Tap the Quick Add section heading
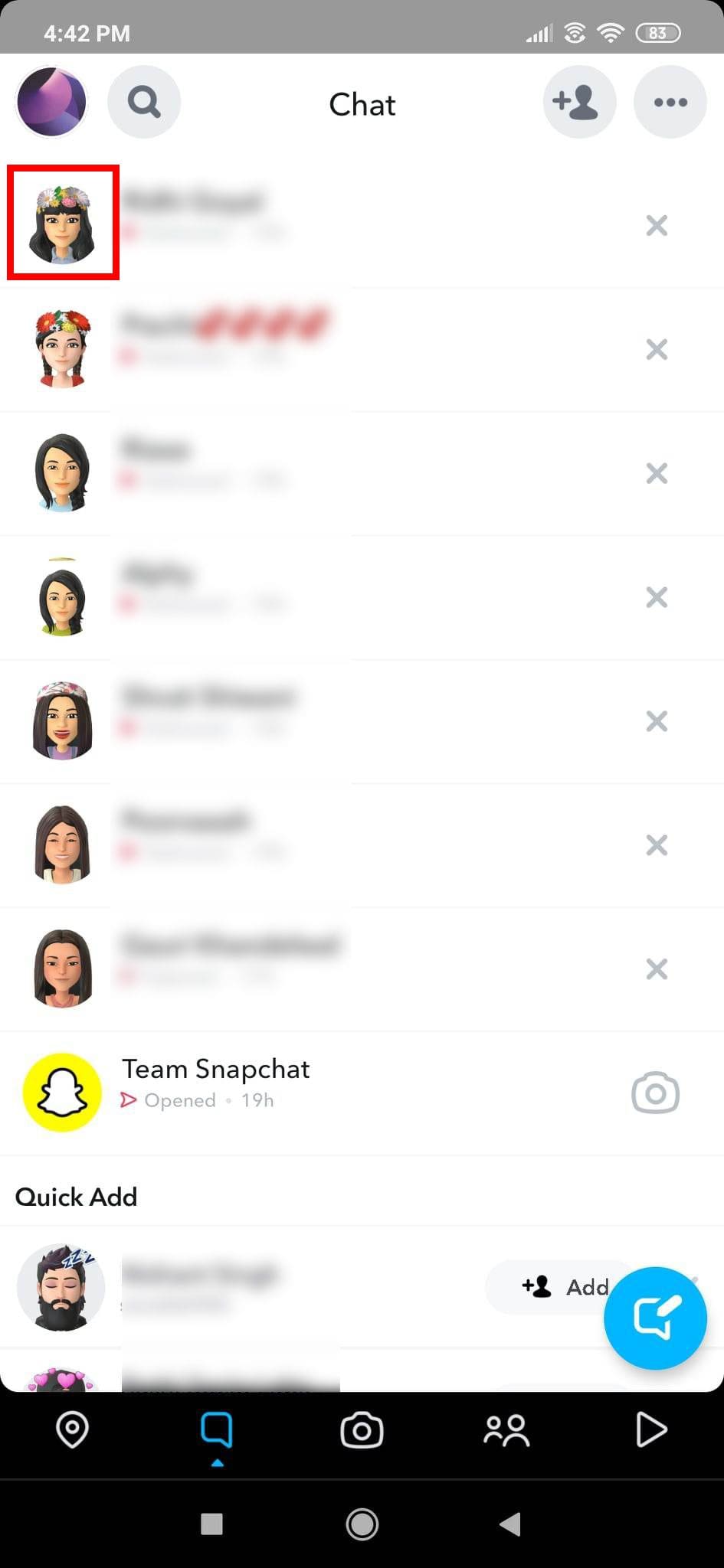Screen dimensions: 724x1568 tap(76, 1196)
